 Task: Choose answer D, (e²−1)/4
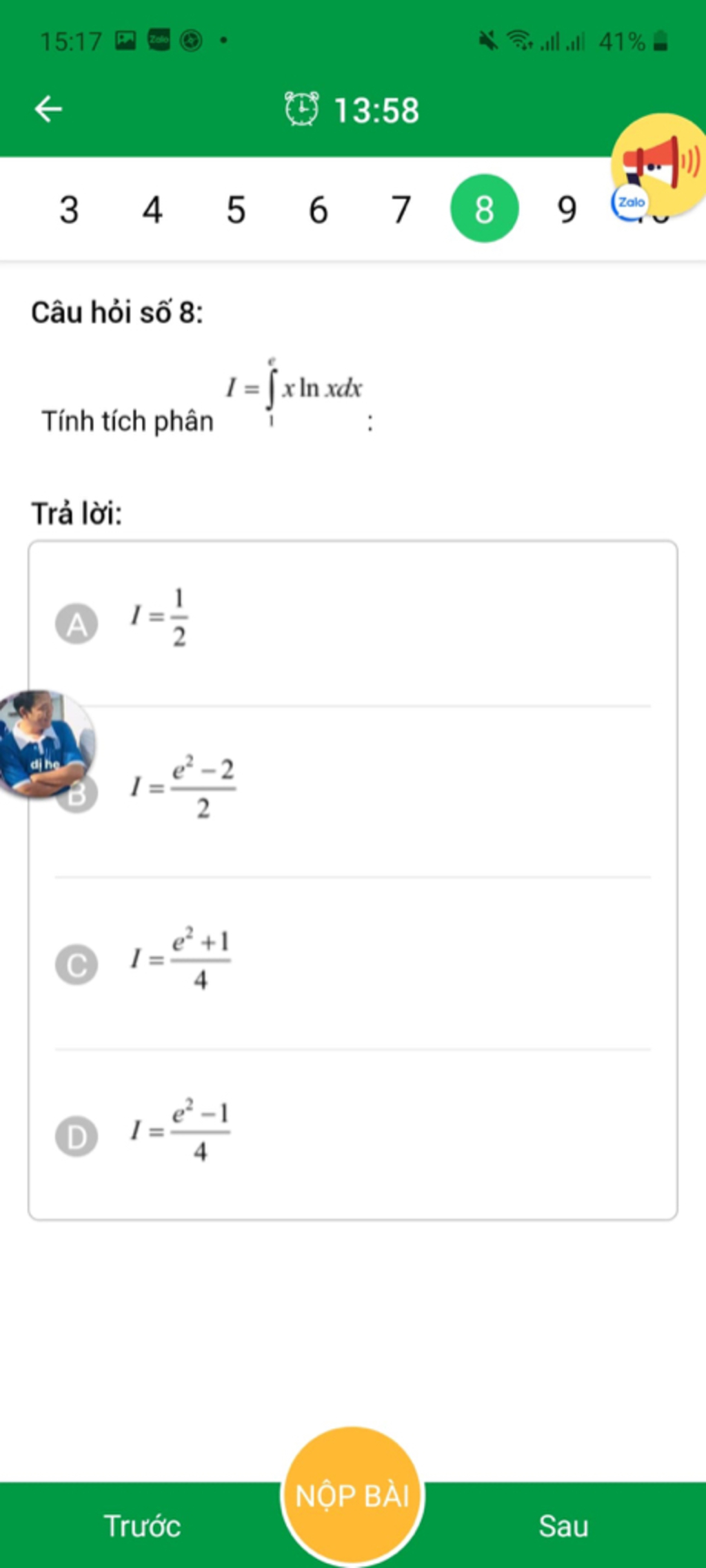click(77, 1137)
